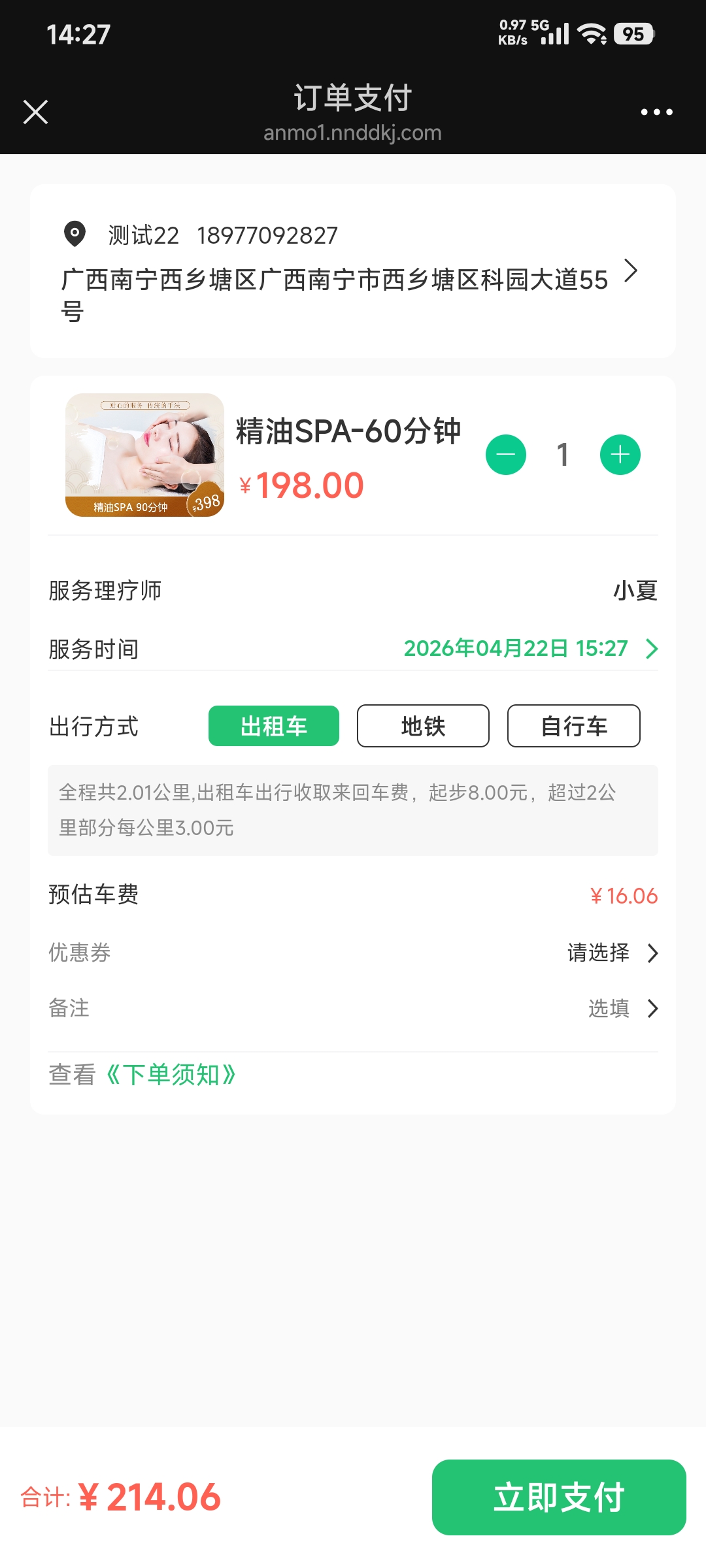Open the three-dot more options icon
This screenshot has width=706, height=1568.
point(656,111)
